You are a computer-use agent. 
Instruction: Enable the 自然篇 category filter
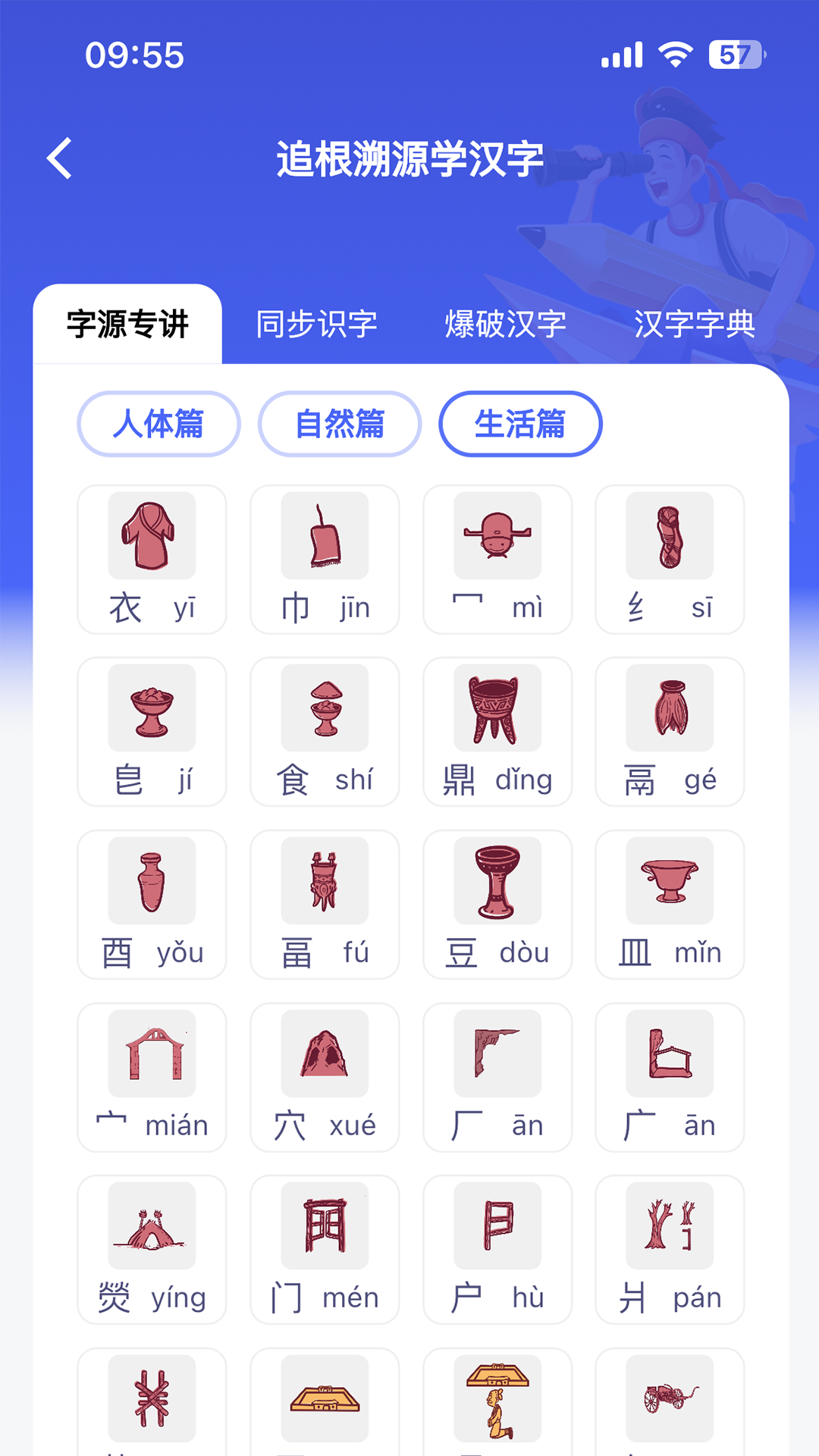338,424
